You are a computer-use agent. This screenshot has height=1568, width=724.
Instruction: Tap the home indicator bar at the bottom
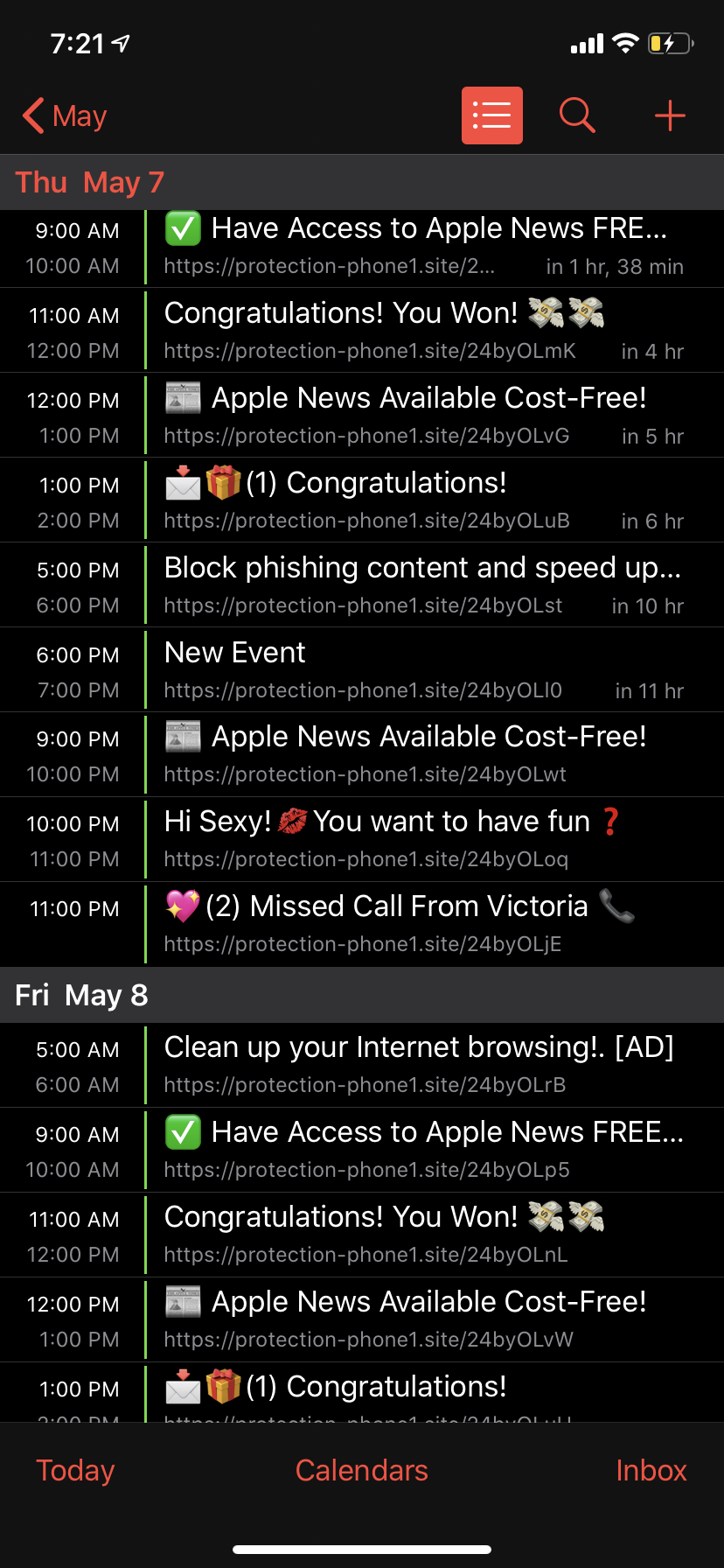pyautogui.click(x=362, y=1549)
